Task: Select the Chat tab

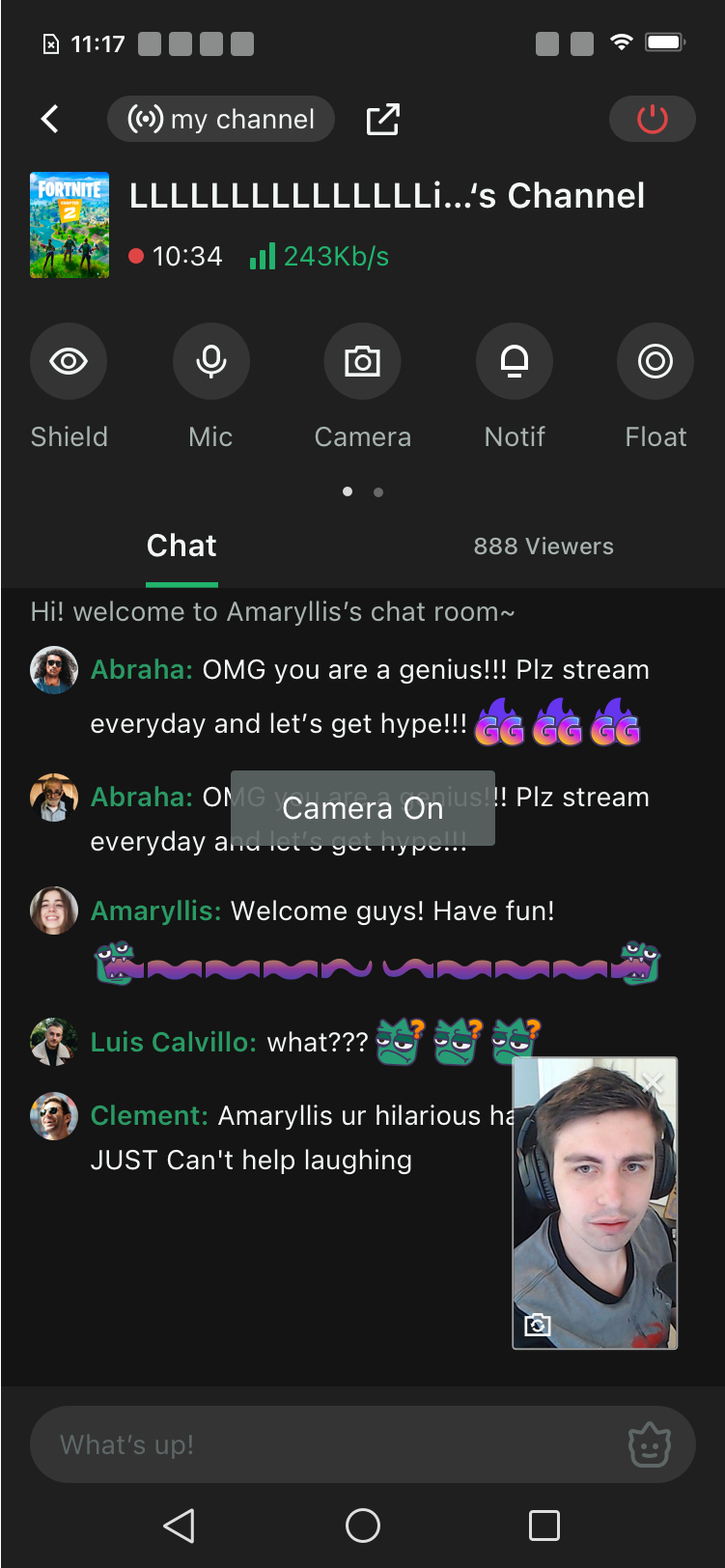Action: tap(181, 546)
